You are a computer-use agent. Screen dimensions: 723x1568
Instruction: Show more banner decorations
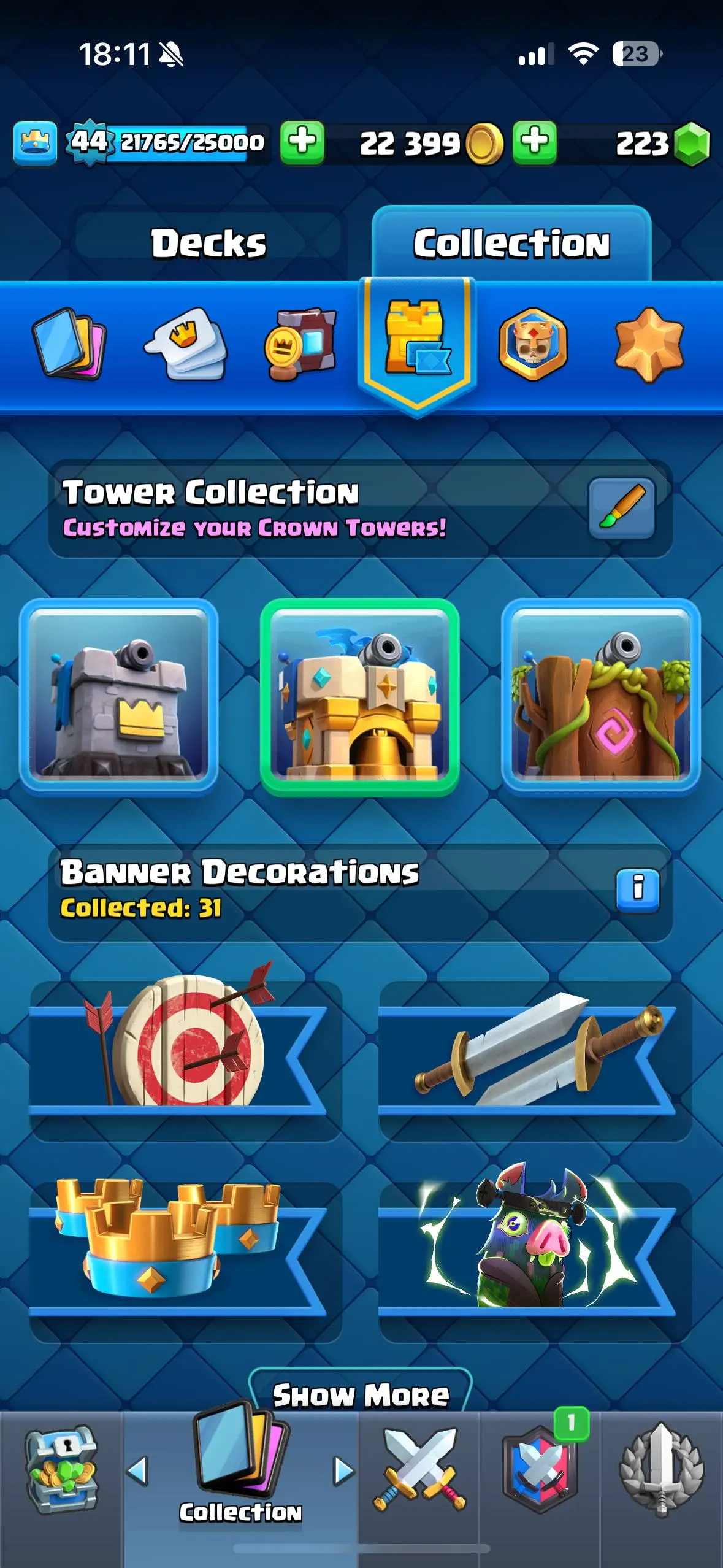[x=361, y=1394]
